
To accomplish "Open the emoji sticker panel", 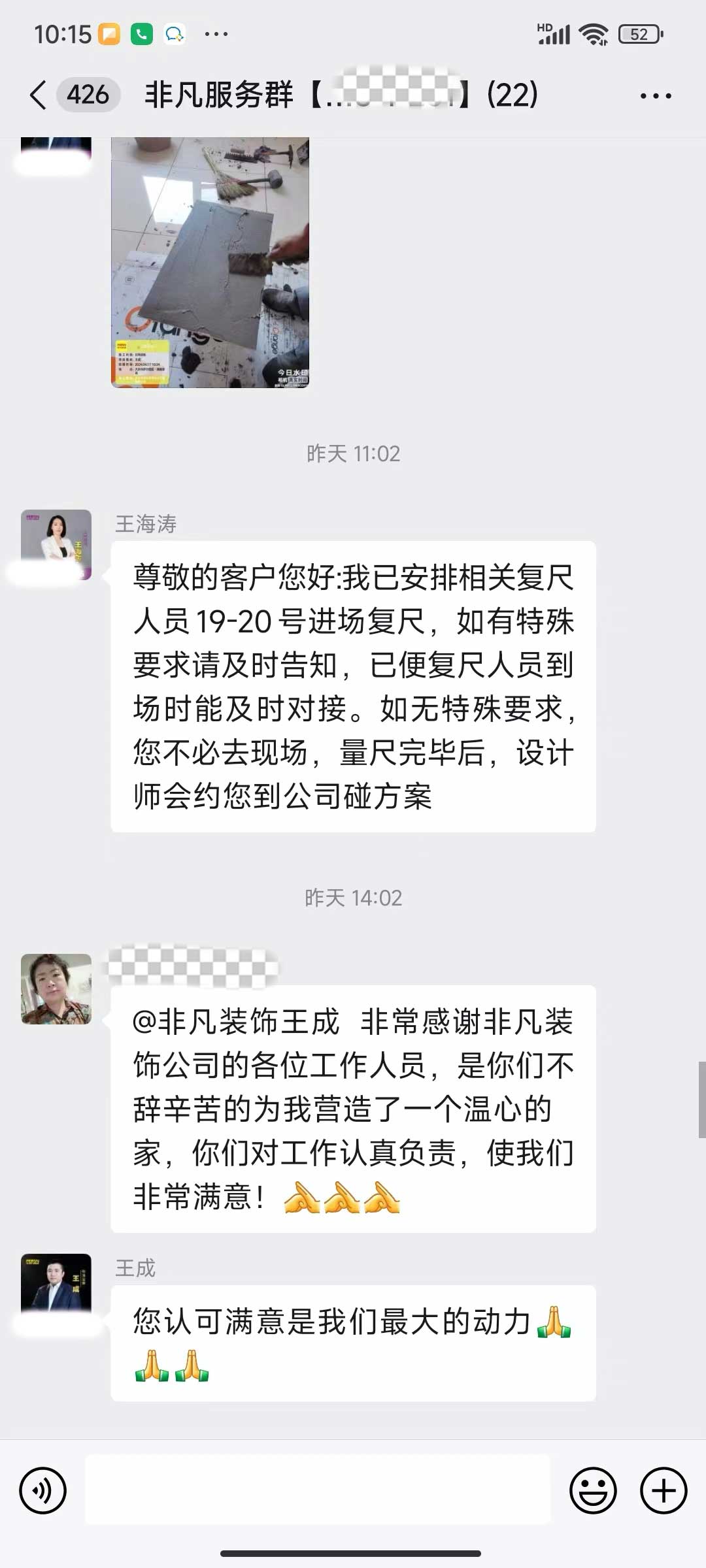I will [x=593, y=1490].
